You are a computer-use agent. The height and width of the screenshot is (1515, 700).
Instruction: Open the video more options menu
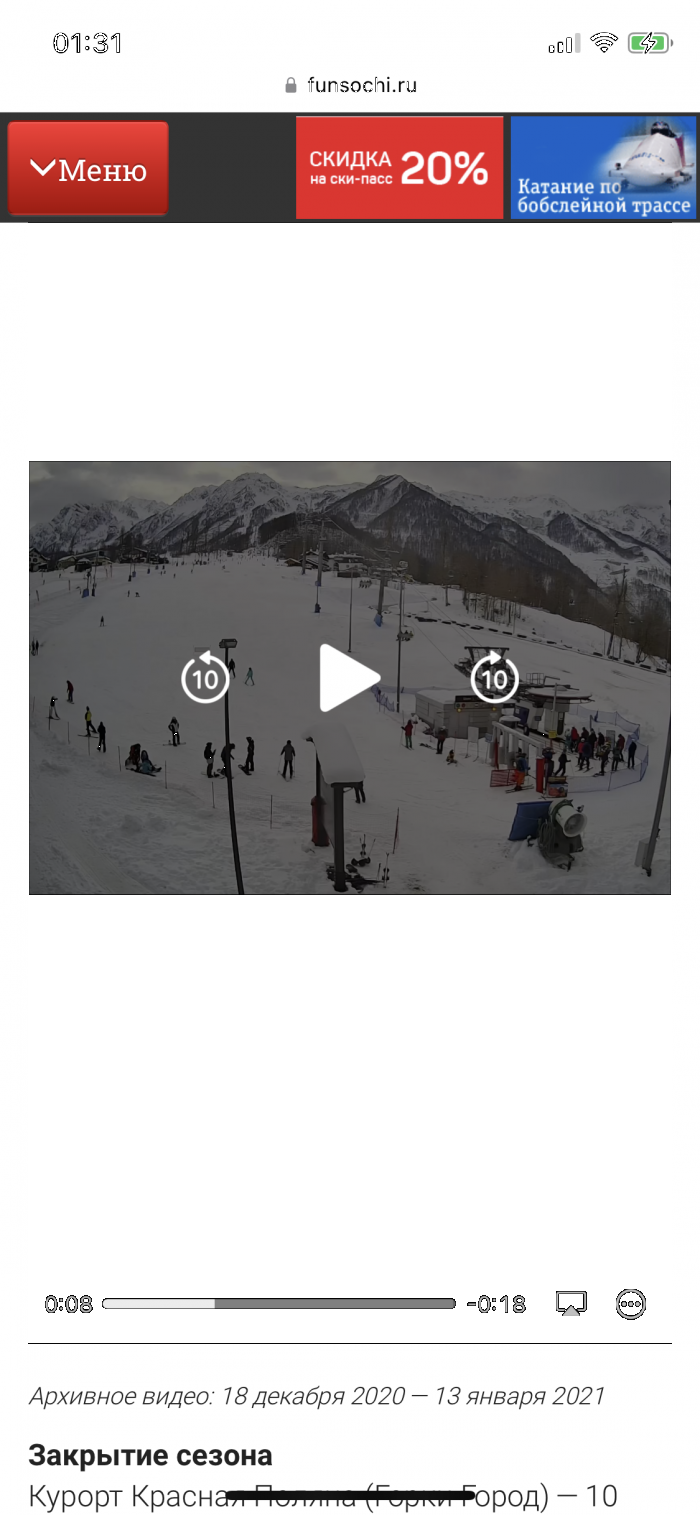(x=631, y=1304)
